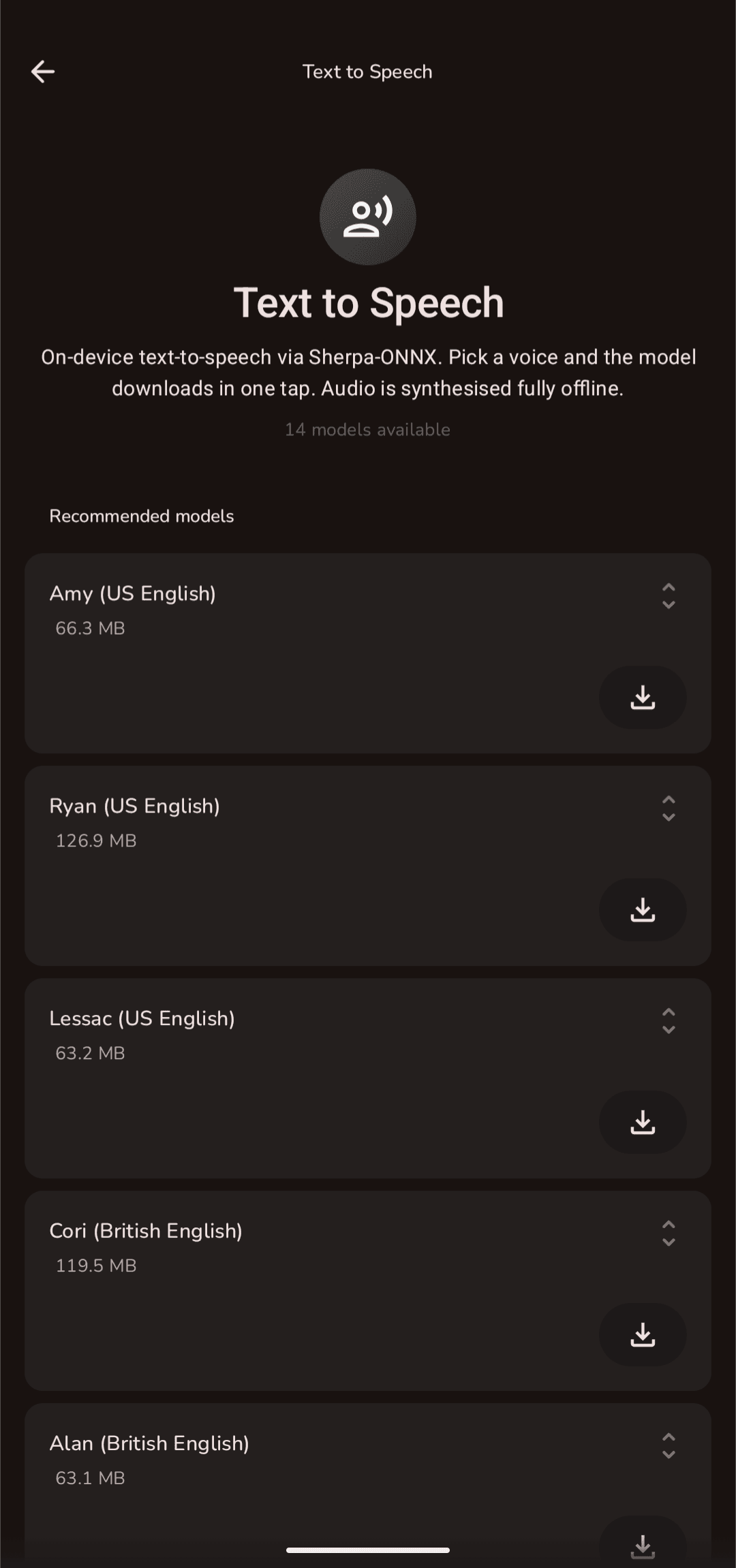The width and height of the screenshot is (736, 1568).
Task: Download the Cori (British English) voice
Action: coord(643,1335)
